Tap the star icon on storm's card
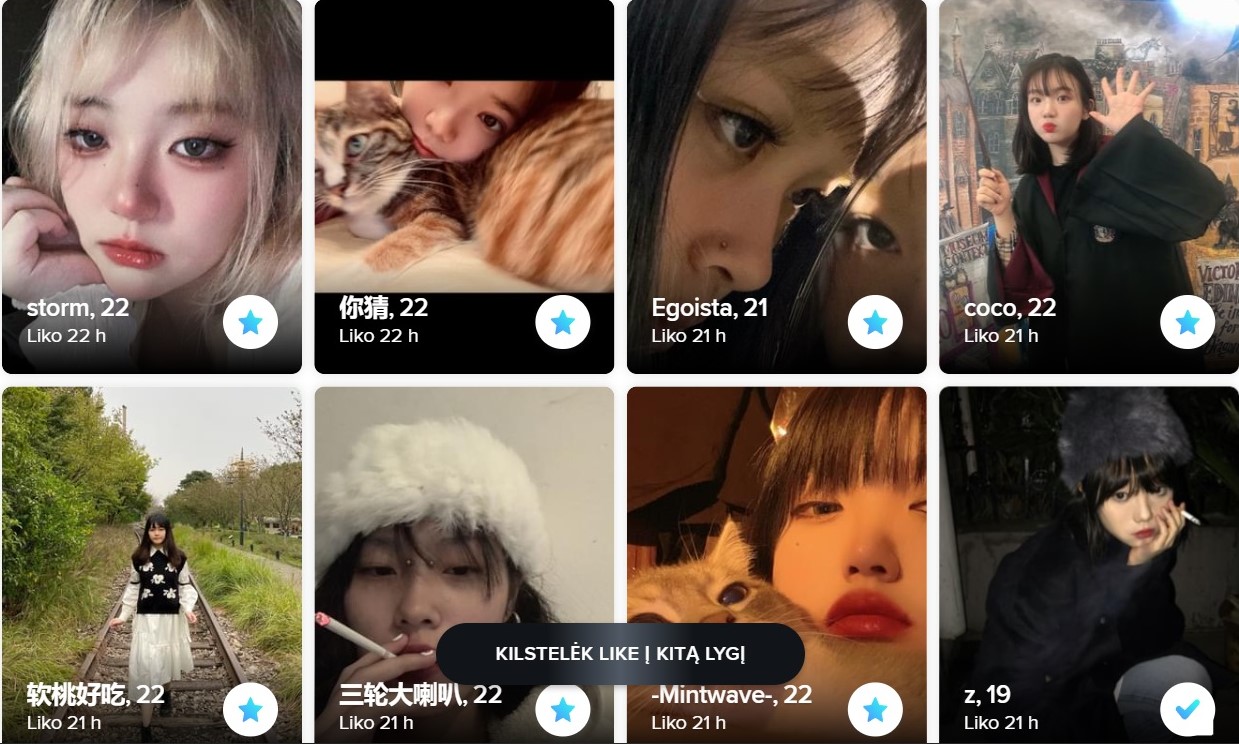1239x744 pixels. 250,322
